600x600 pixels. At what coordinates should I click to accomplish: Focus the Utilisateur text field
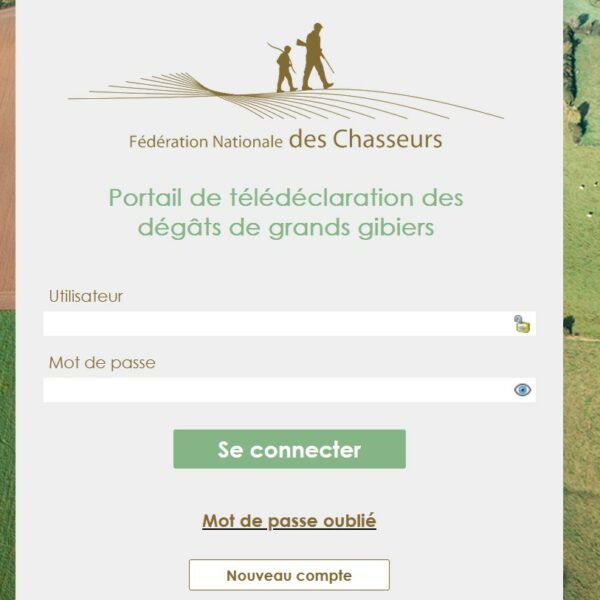[275, 324]
